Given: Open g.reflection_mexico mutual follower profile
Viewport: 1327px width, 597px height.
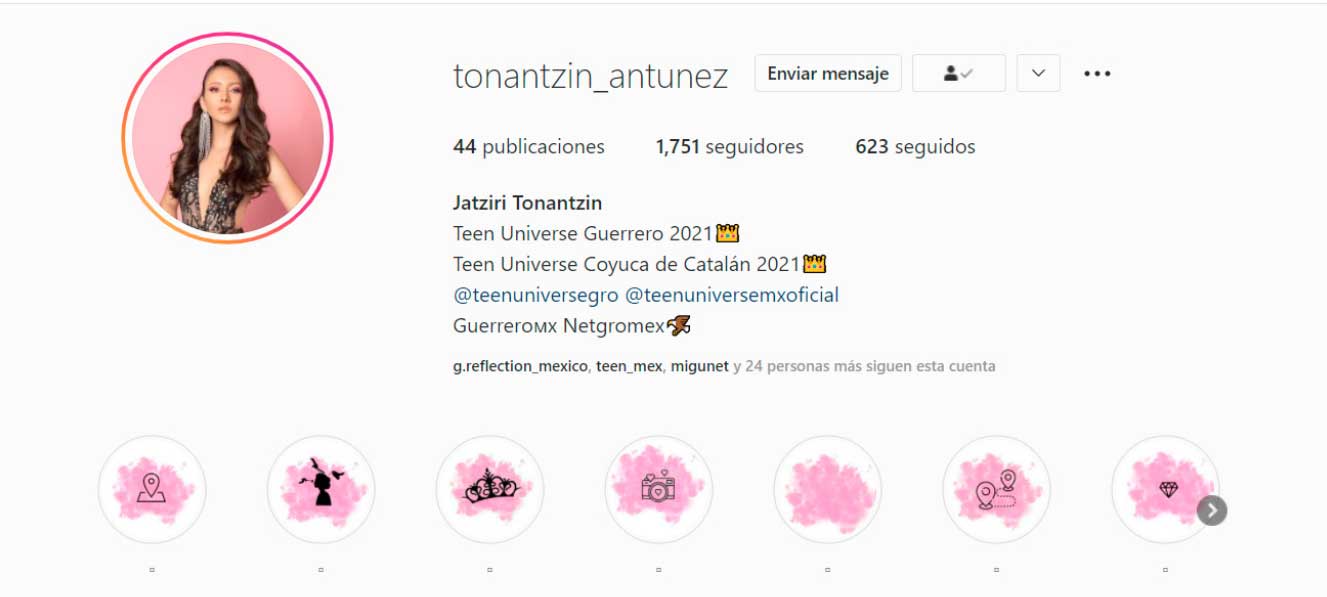Looking at the screenshot, I should (x=520, y=366).
